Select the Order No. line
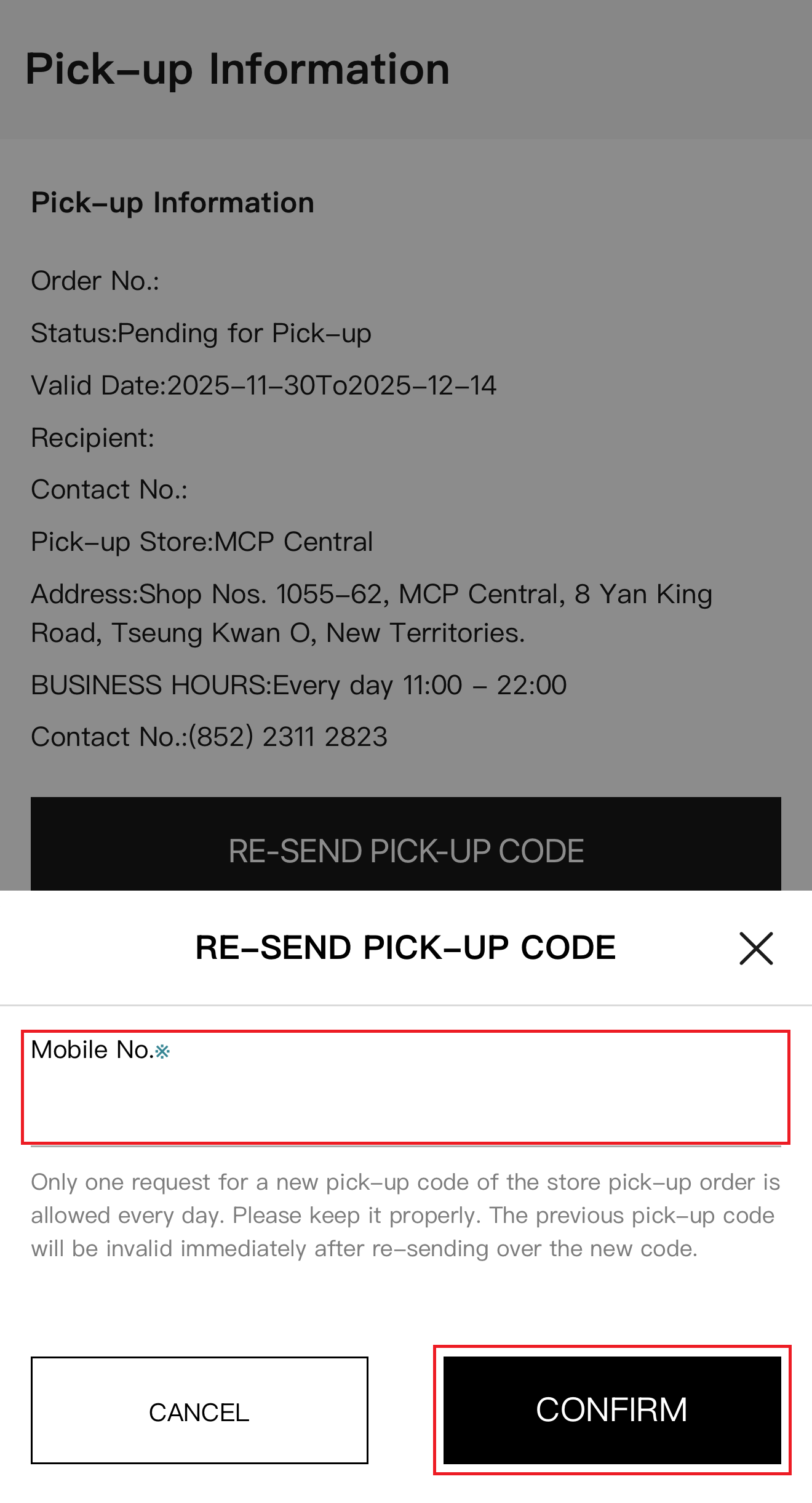Screen dimensions: 812x1503 95,281
